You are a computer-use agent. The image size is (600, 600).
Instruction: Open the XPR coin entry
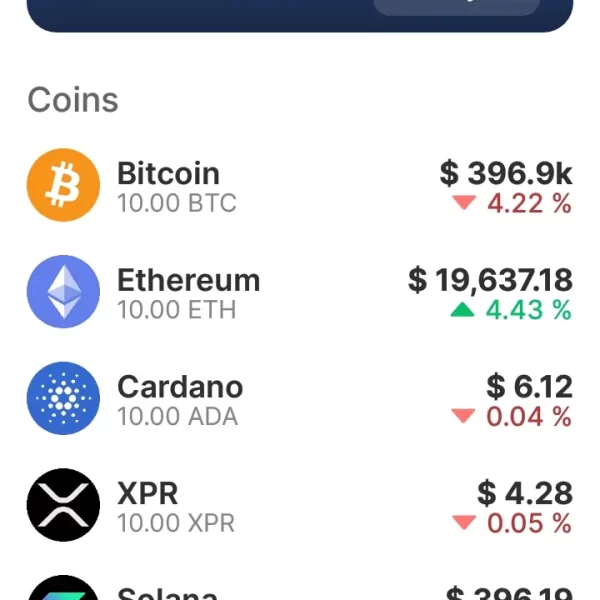(x=300, y=506)
